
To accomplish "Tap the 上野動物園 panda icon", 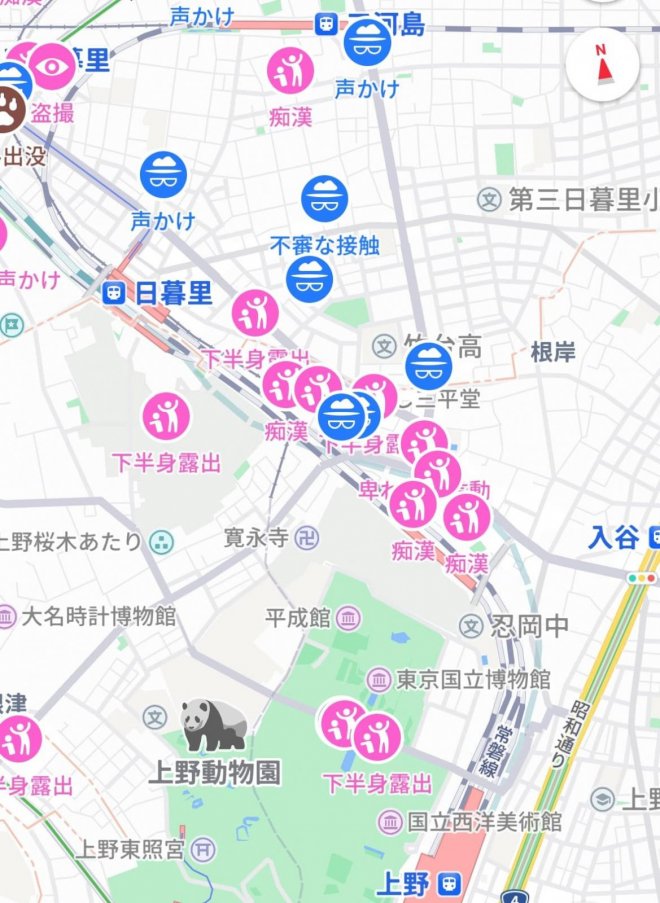I will coord(214,724).
